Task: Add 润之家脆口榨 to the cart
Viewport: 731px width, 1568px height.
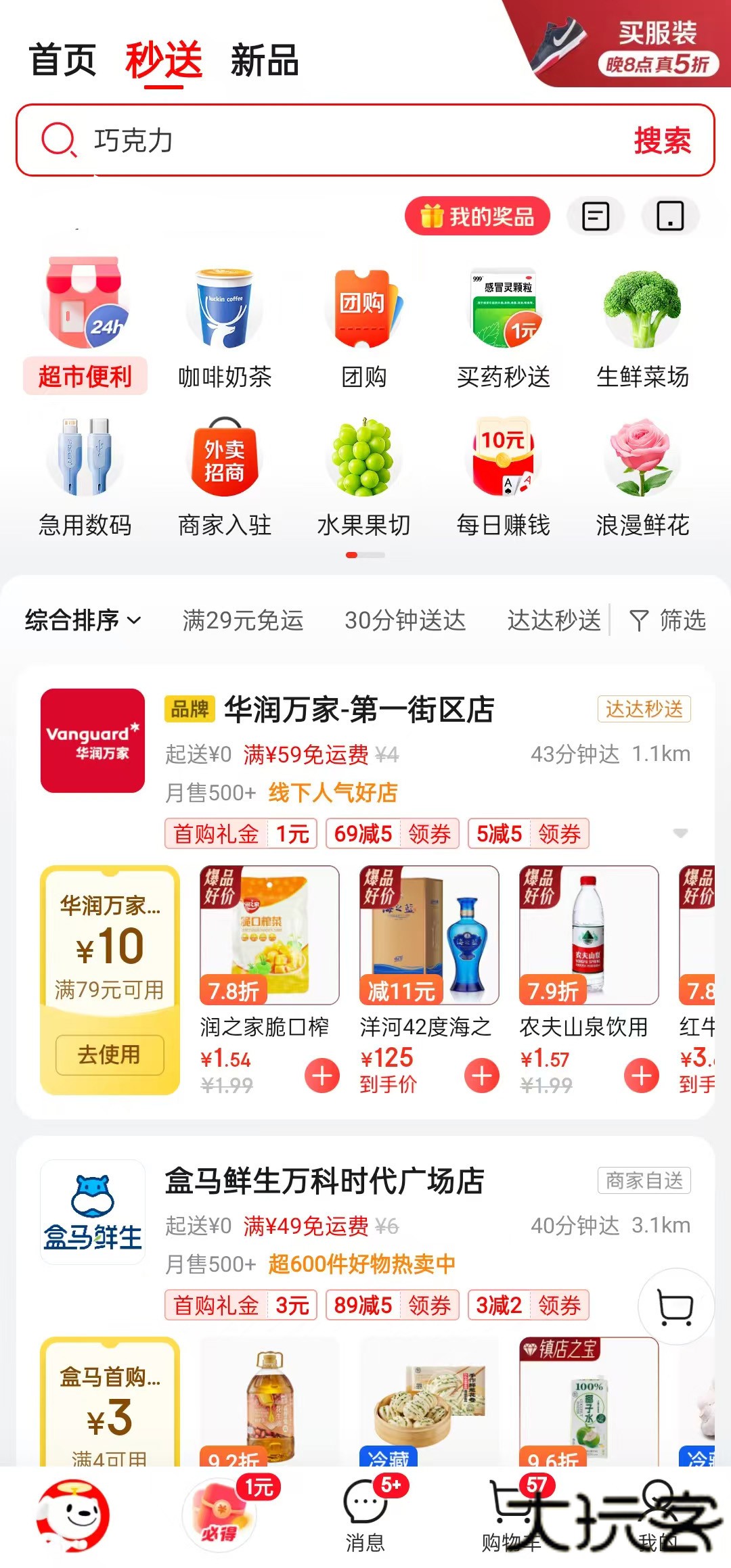Action: (322, 1075)
